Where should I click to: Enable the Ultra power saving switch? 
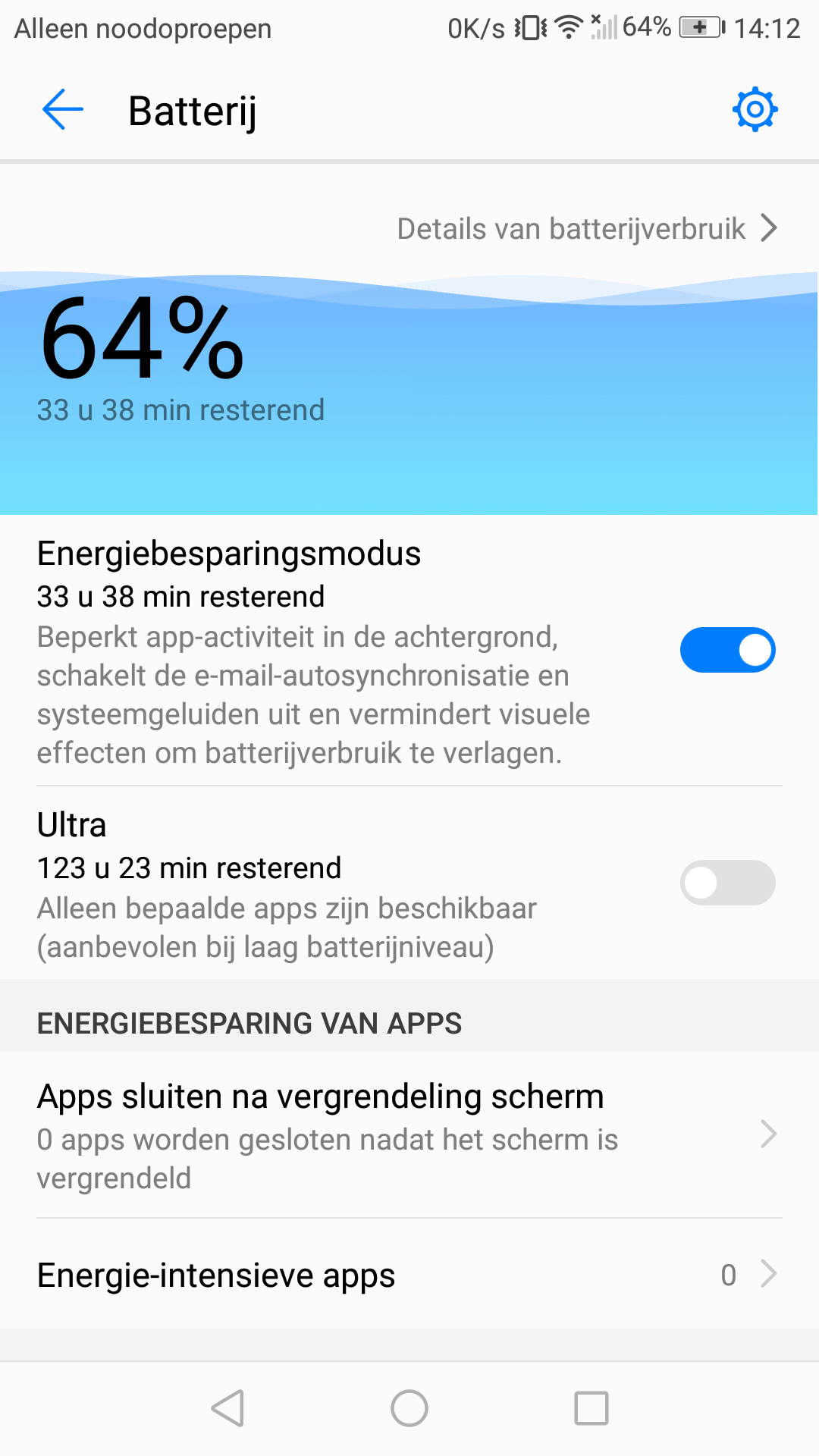727,883
